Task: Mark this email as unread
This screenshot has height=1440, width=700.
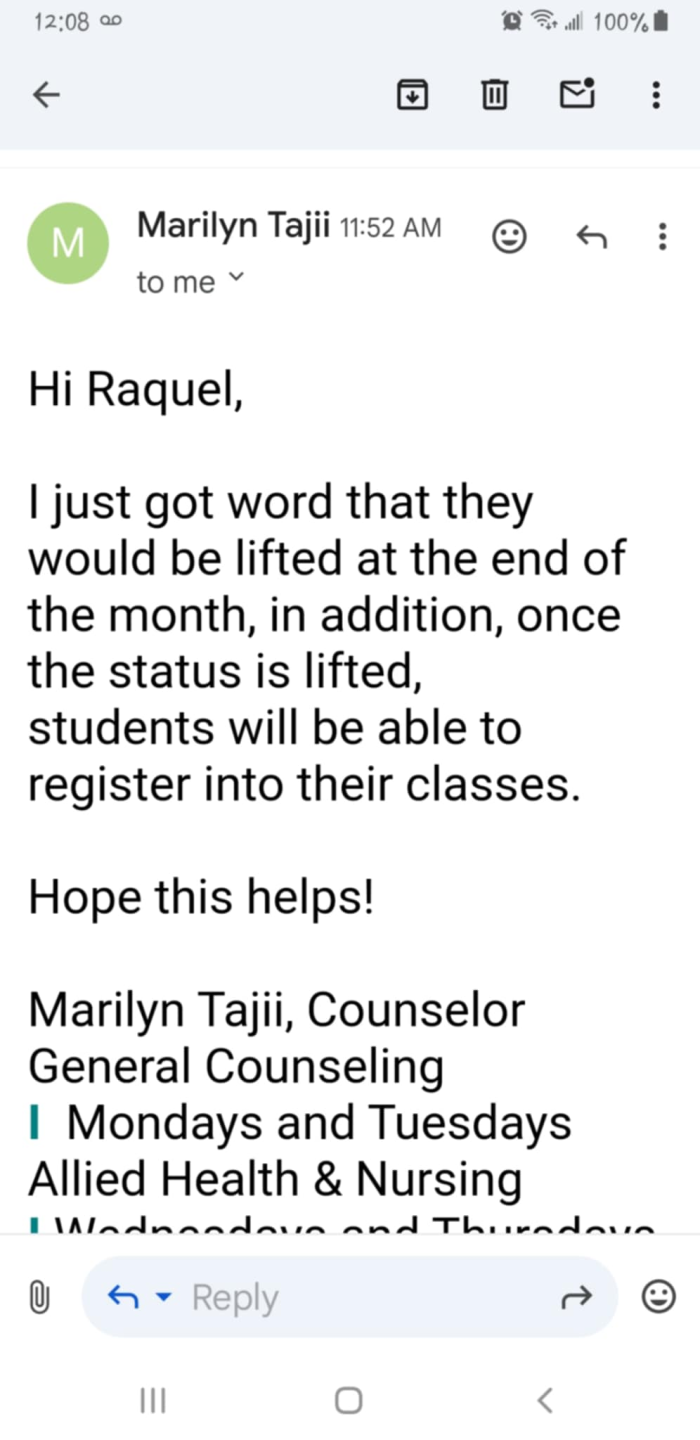Action: click(575, 95)
